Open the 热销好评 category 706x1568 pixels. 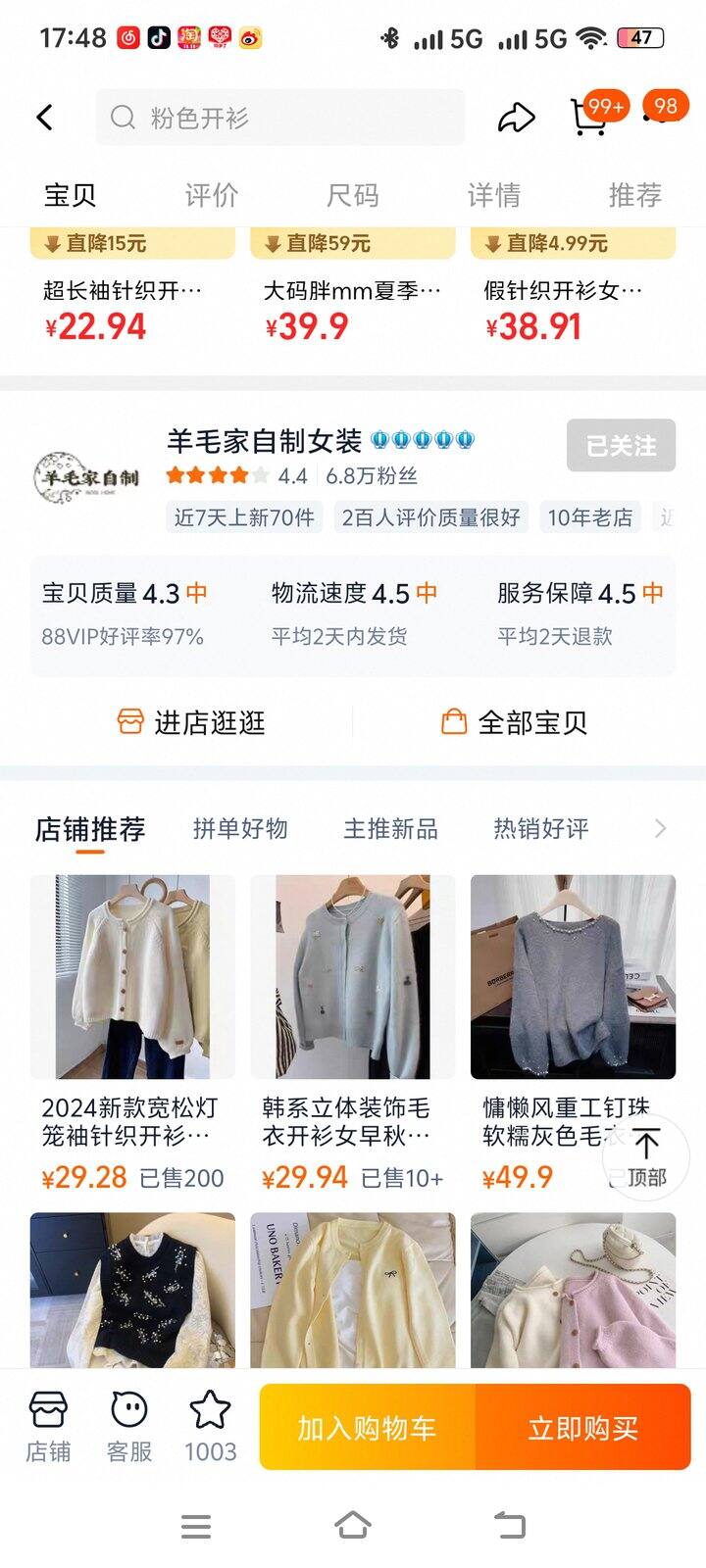click(540, 829)
